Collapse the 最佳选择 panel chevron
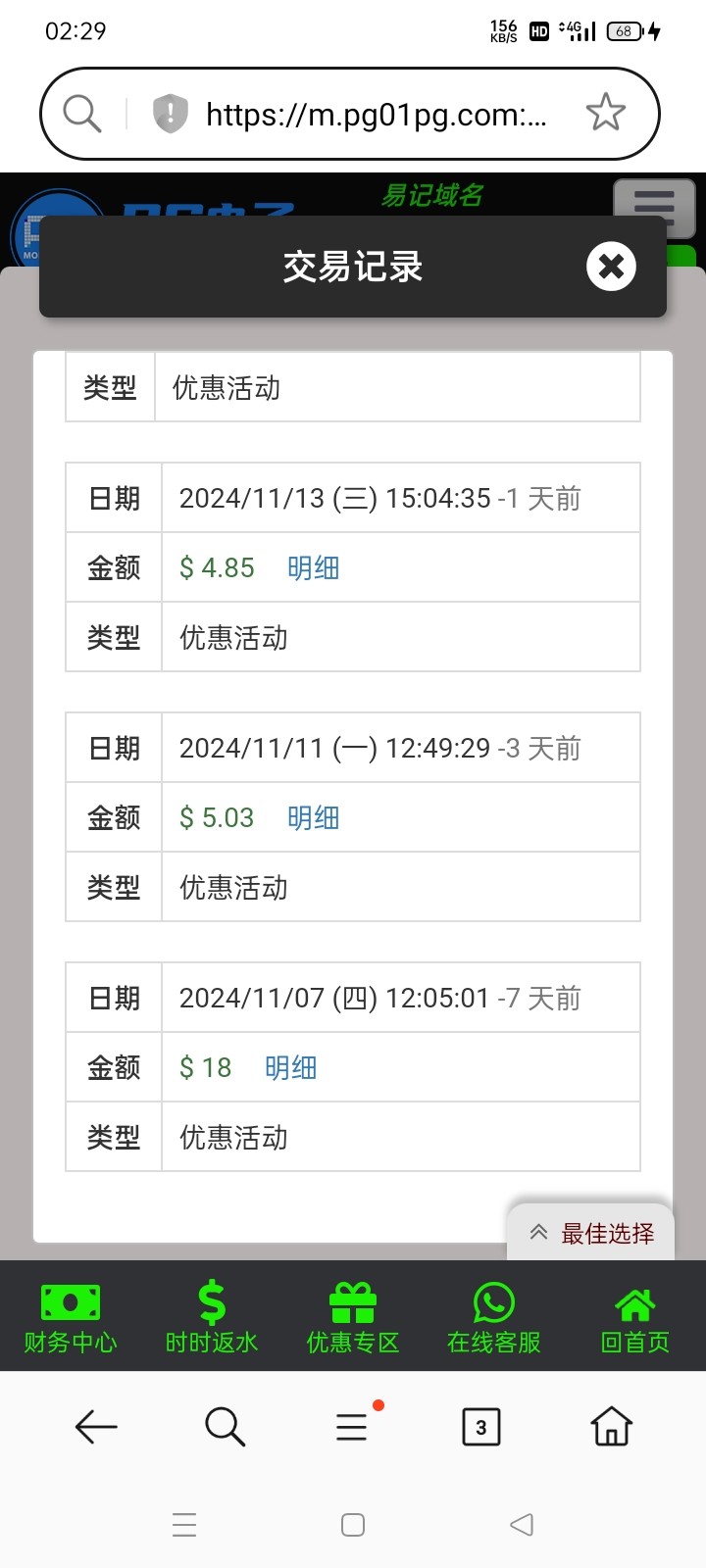 (537, 1233)
